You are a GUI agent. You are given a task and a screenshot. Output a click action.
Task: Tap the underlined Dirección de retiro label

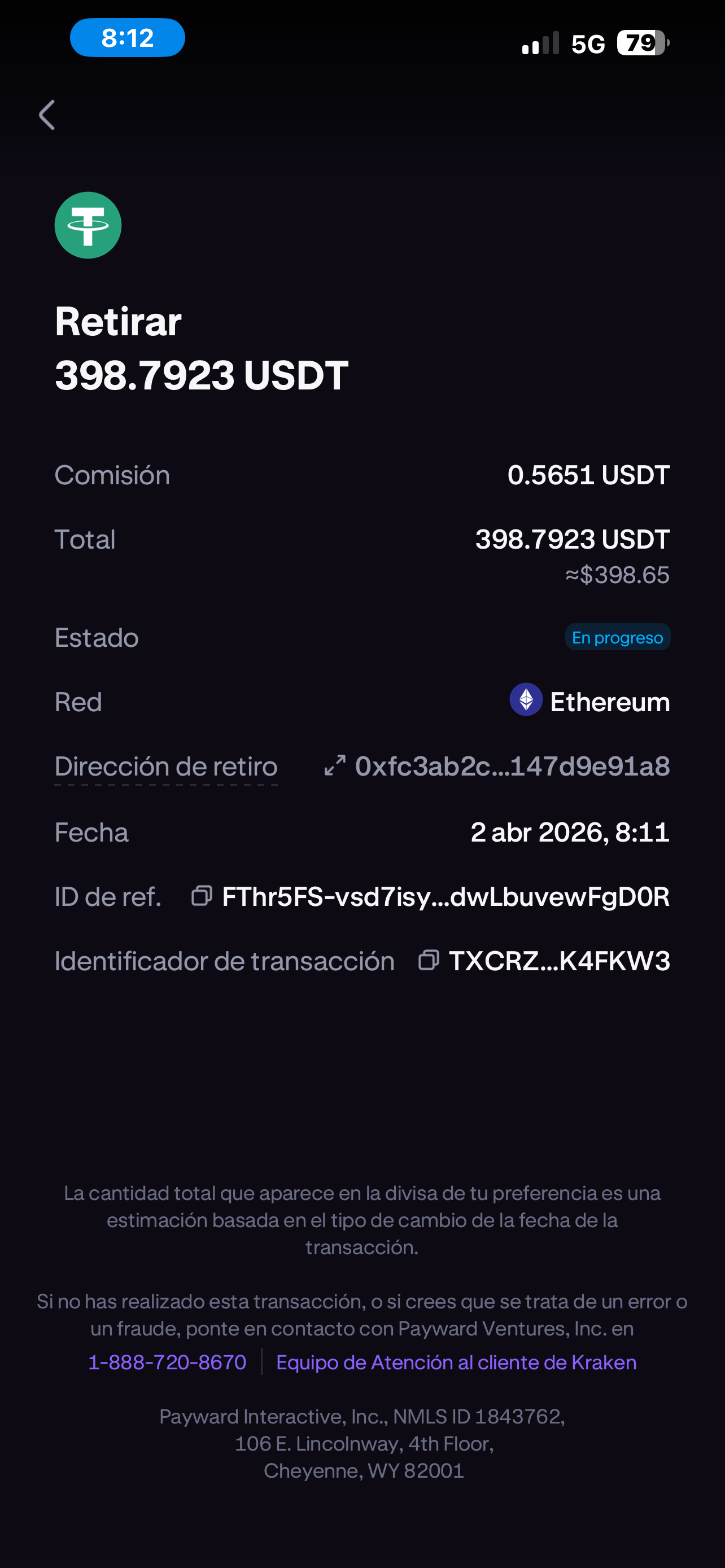point(165,767)
